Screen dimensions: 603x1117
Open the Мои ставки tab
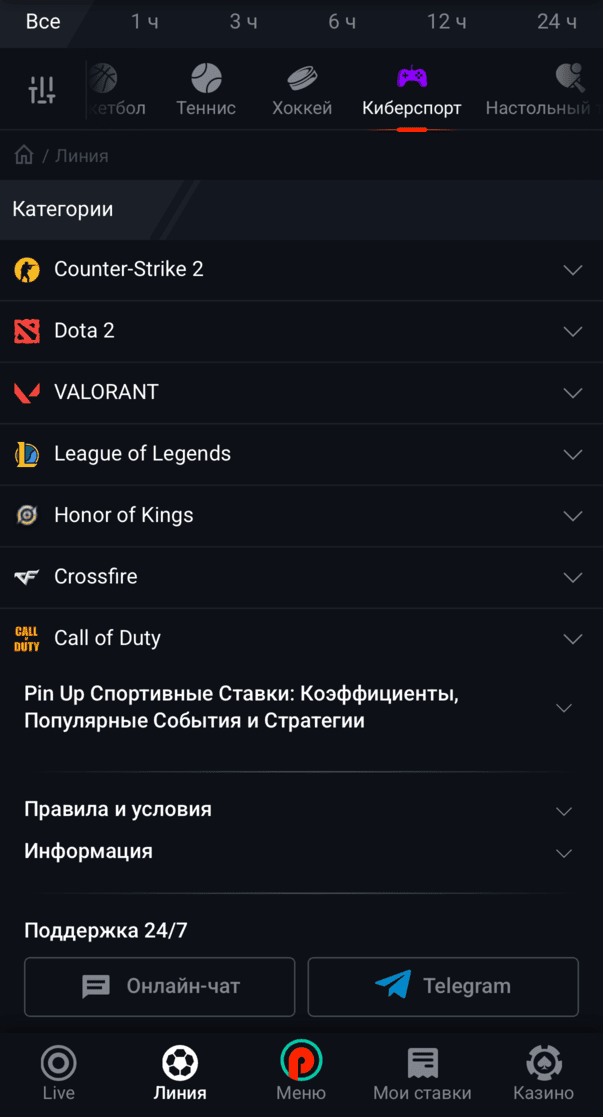tap(422, 1071)
